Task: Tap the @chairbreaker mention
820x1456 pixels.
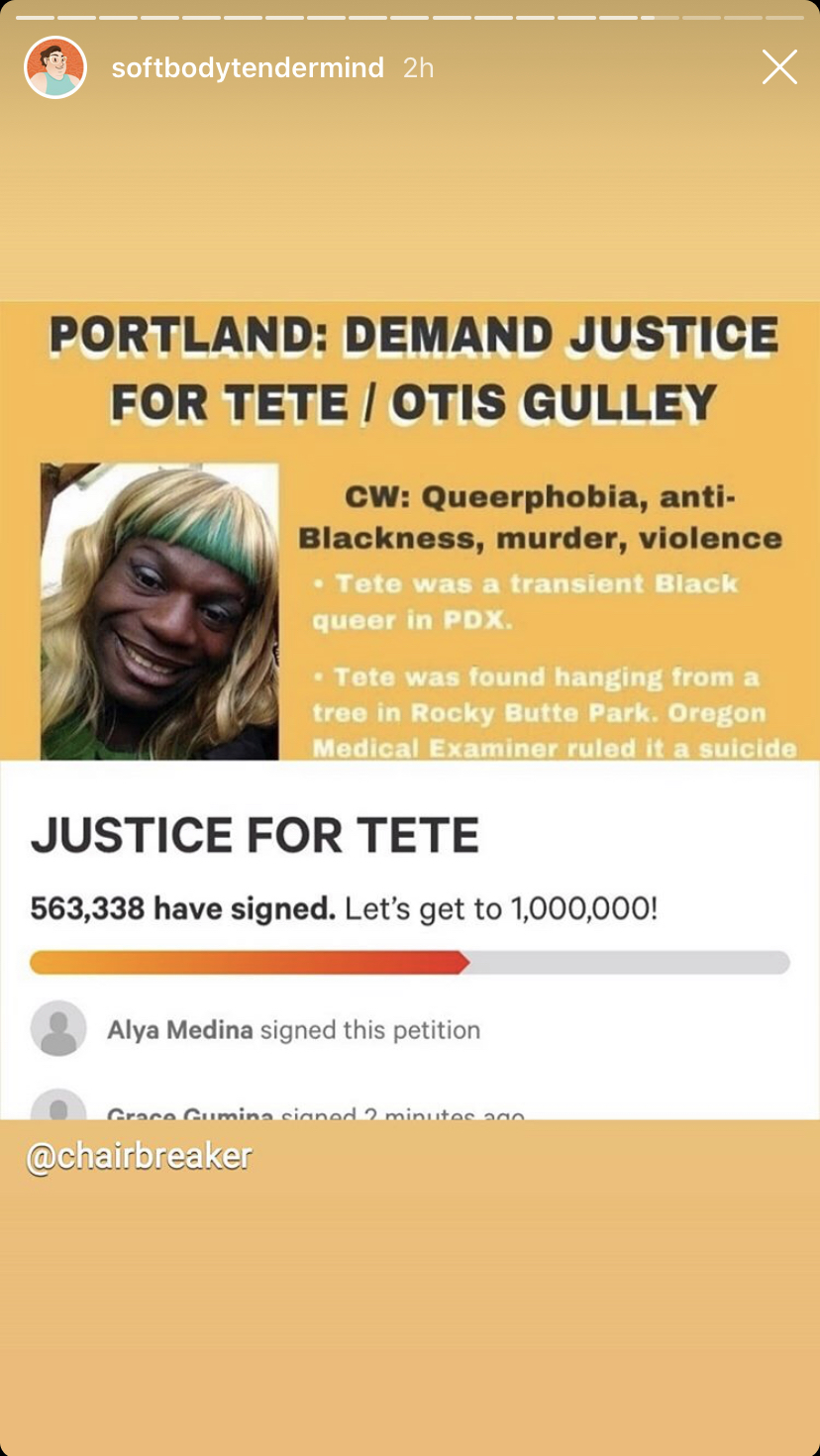Action: pos(139,1156)
